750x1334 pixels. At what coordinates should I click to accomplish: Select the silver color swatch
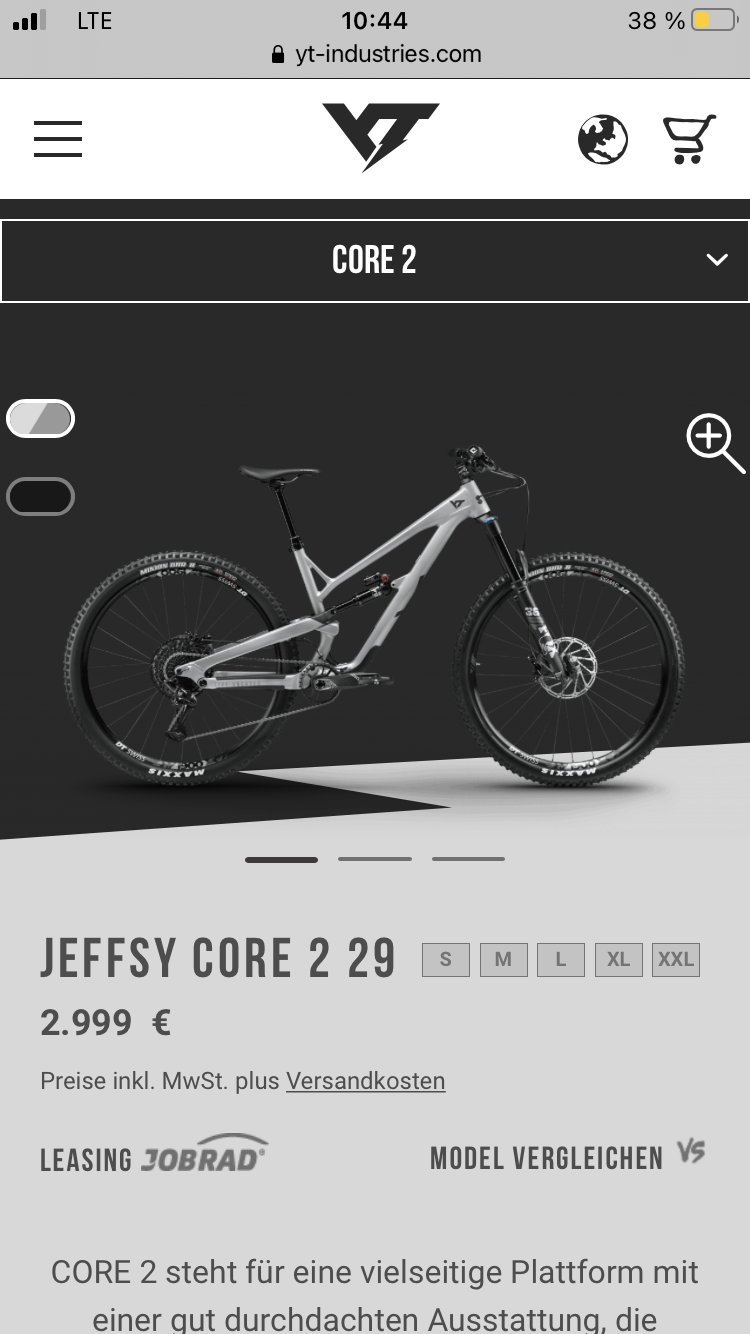(x=41, y=419)
